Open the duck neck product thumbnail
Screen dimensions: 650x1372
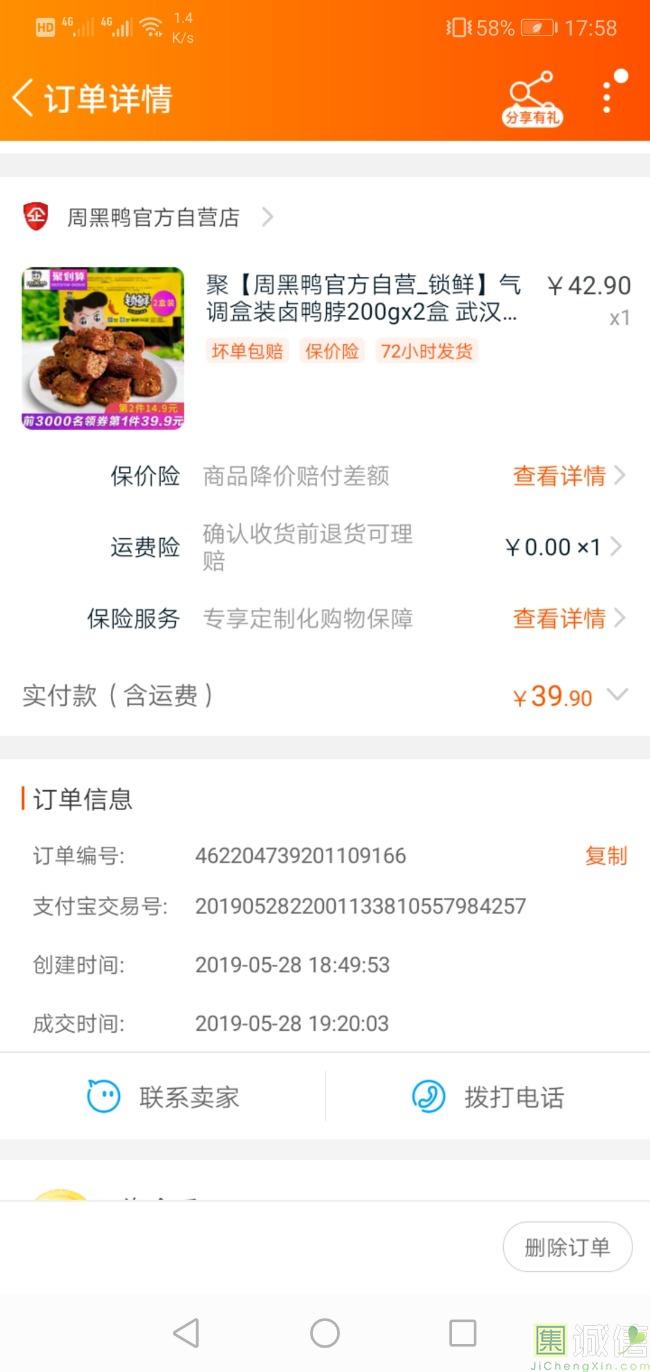pyautogui.click(x=103, y=348)
